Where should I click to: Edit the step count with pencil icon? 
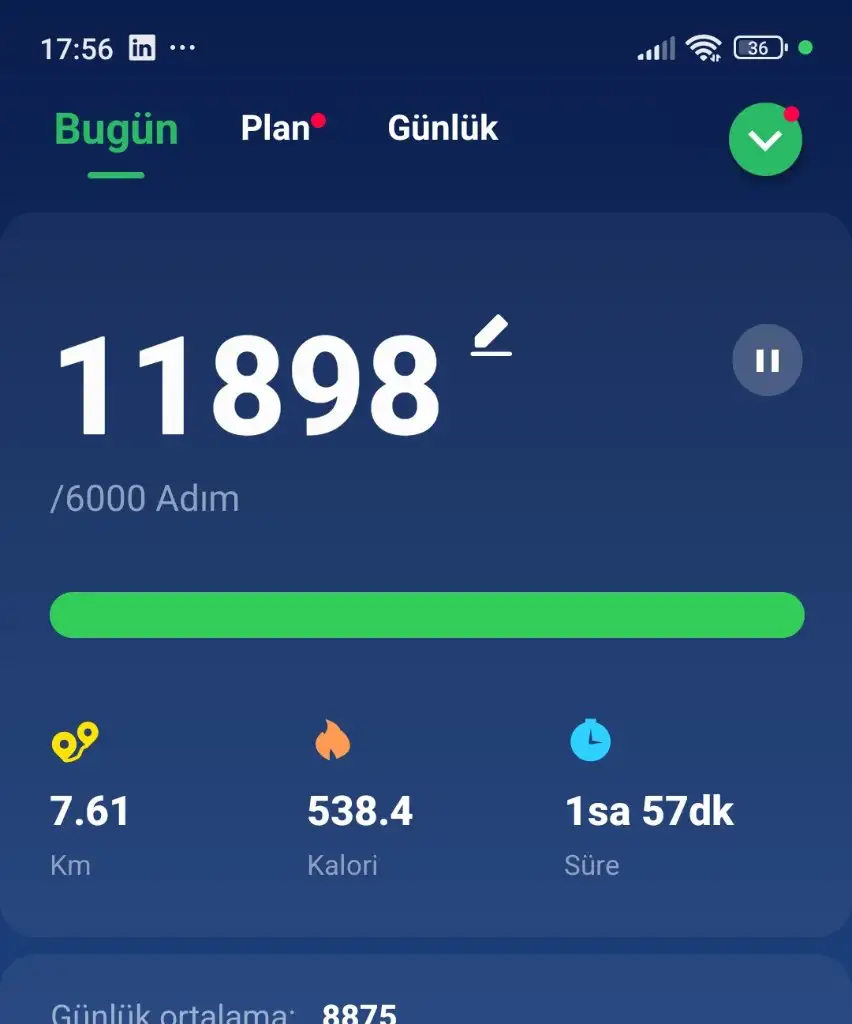pos(492,336)
